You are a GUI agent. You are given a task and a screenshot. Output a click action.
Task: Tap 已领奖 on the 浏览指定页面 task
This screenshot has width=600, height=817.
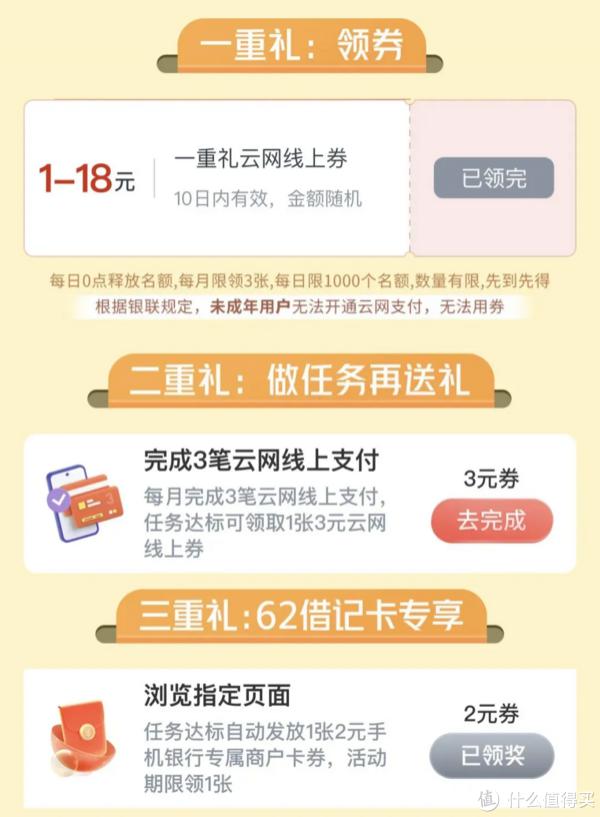coord(491,756)
